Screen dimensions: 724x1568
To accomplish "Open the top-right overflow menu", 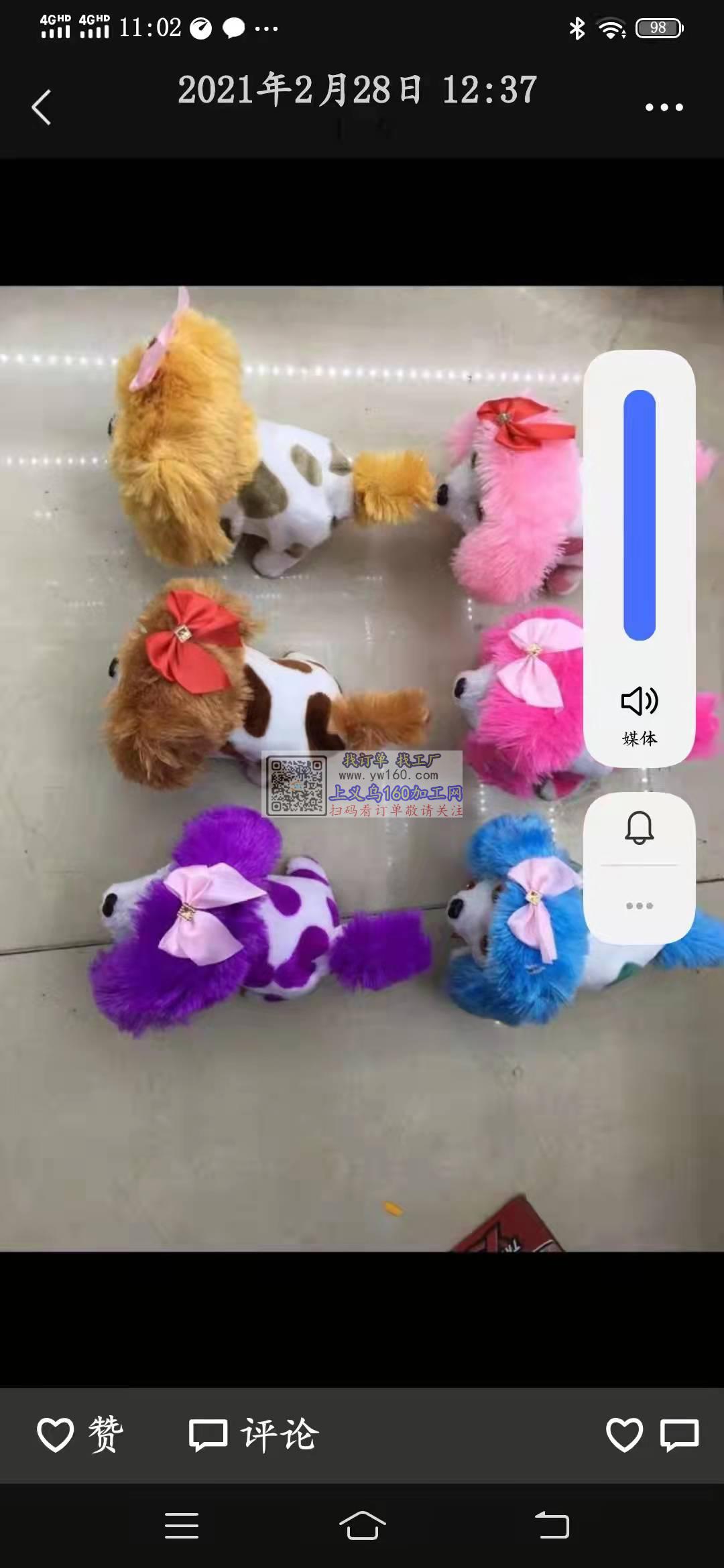I will (664, 107).
